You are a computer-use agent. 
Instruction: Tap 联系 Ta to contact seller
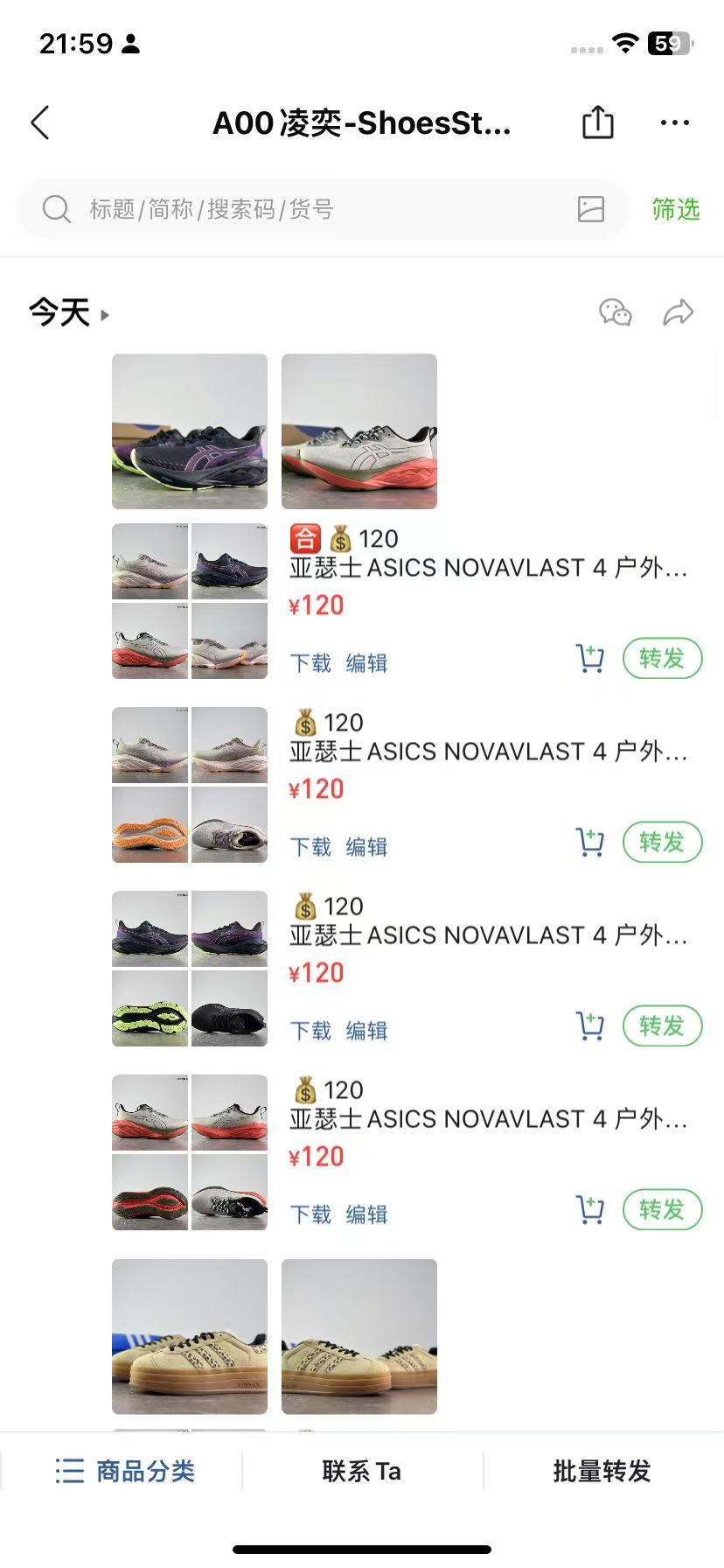pyautogui.click(x=362, y=1471)
